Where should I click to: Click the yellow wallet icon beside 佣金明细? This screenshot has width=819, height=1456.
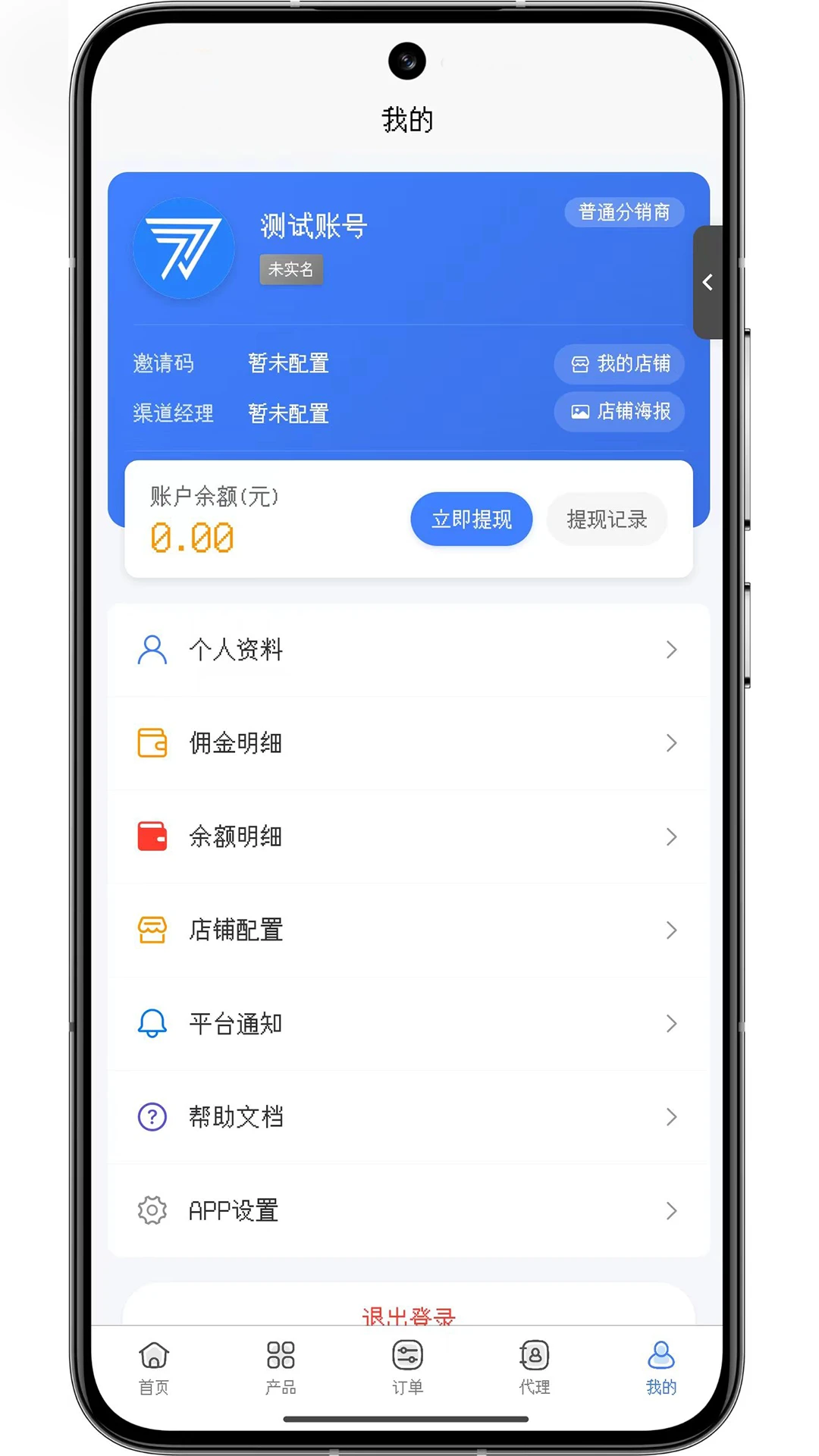point(152,743)
